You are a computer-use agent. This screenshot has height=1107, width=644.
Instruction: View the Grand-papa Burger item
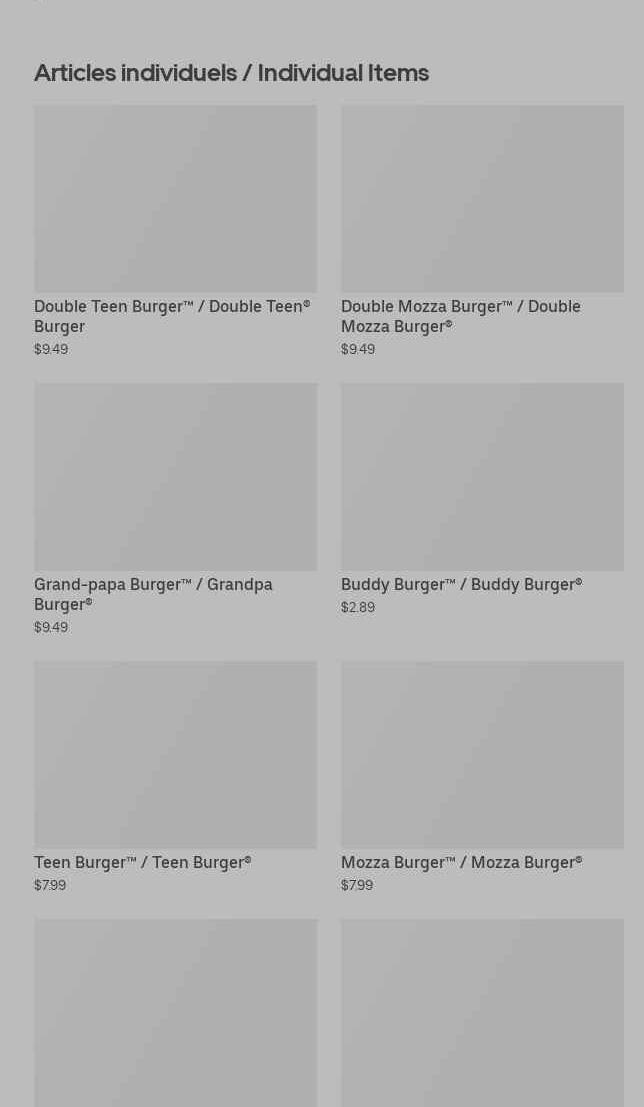pos(175,508)
